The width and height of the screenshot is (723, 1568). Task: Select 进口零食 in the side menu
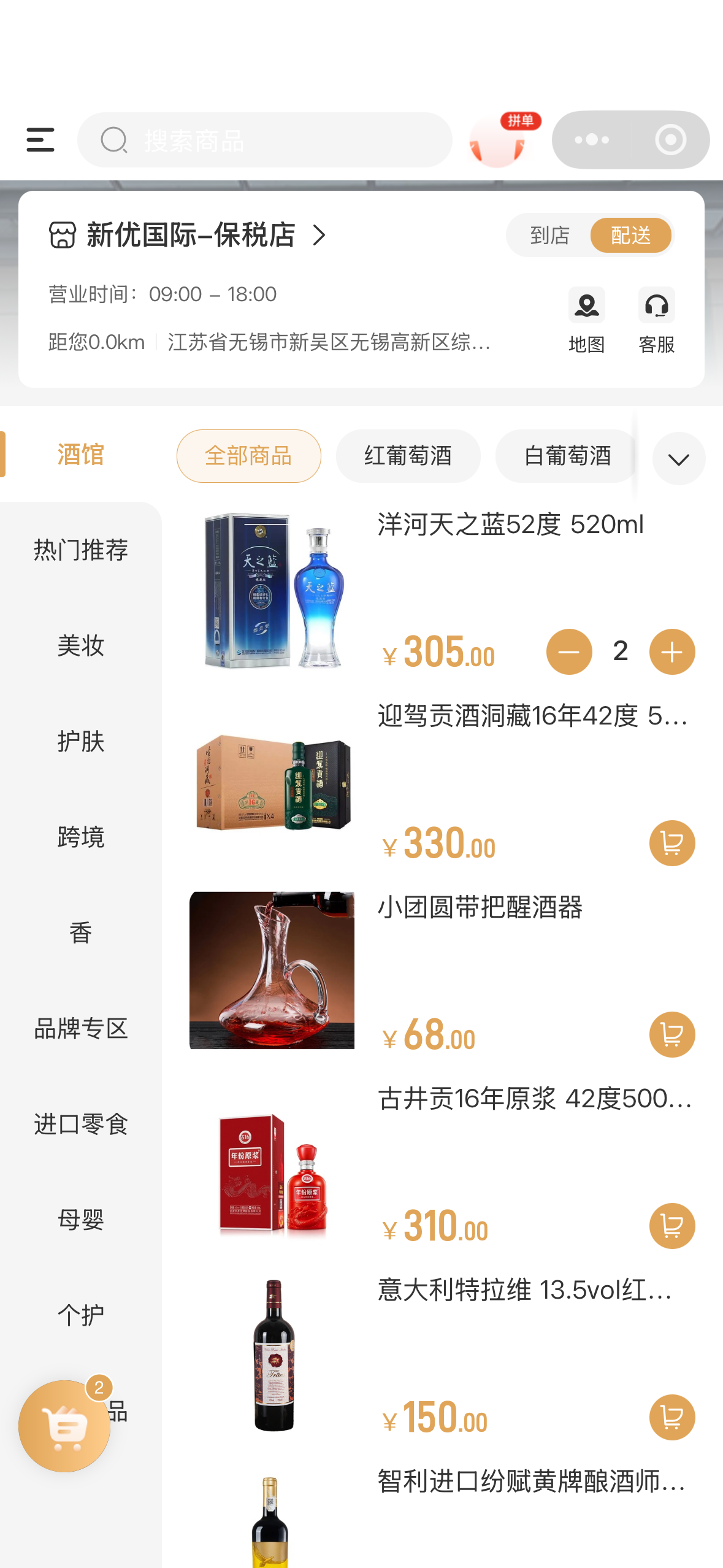tap(81, 1124)
